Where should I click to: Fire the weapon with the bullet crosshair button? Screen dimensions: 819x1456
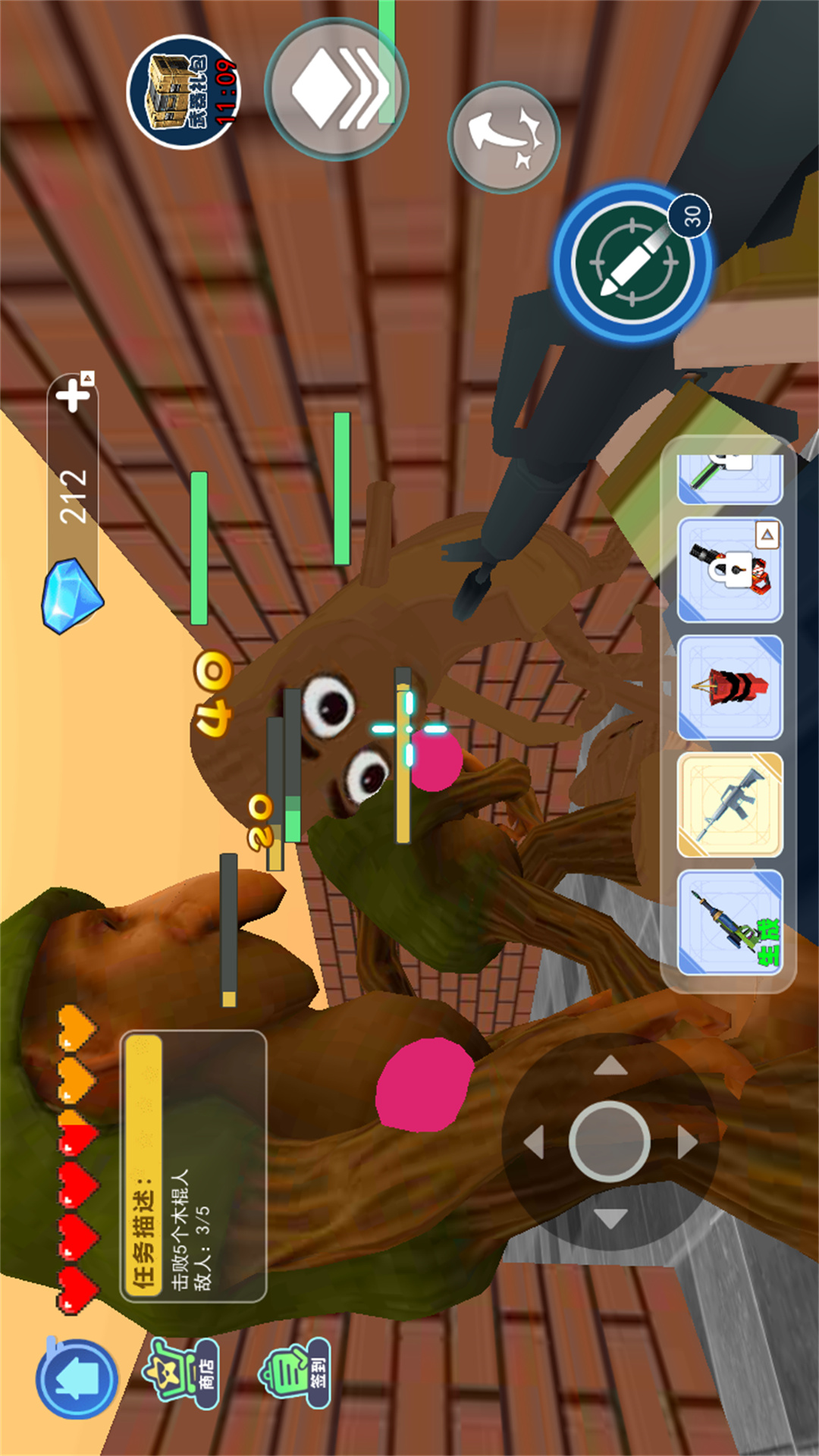tap(632, 262)
